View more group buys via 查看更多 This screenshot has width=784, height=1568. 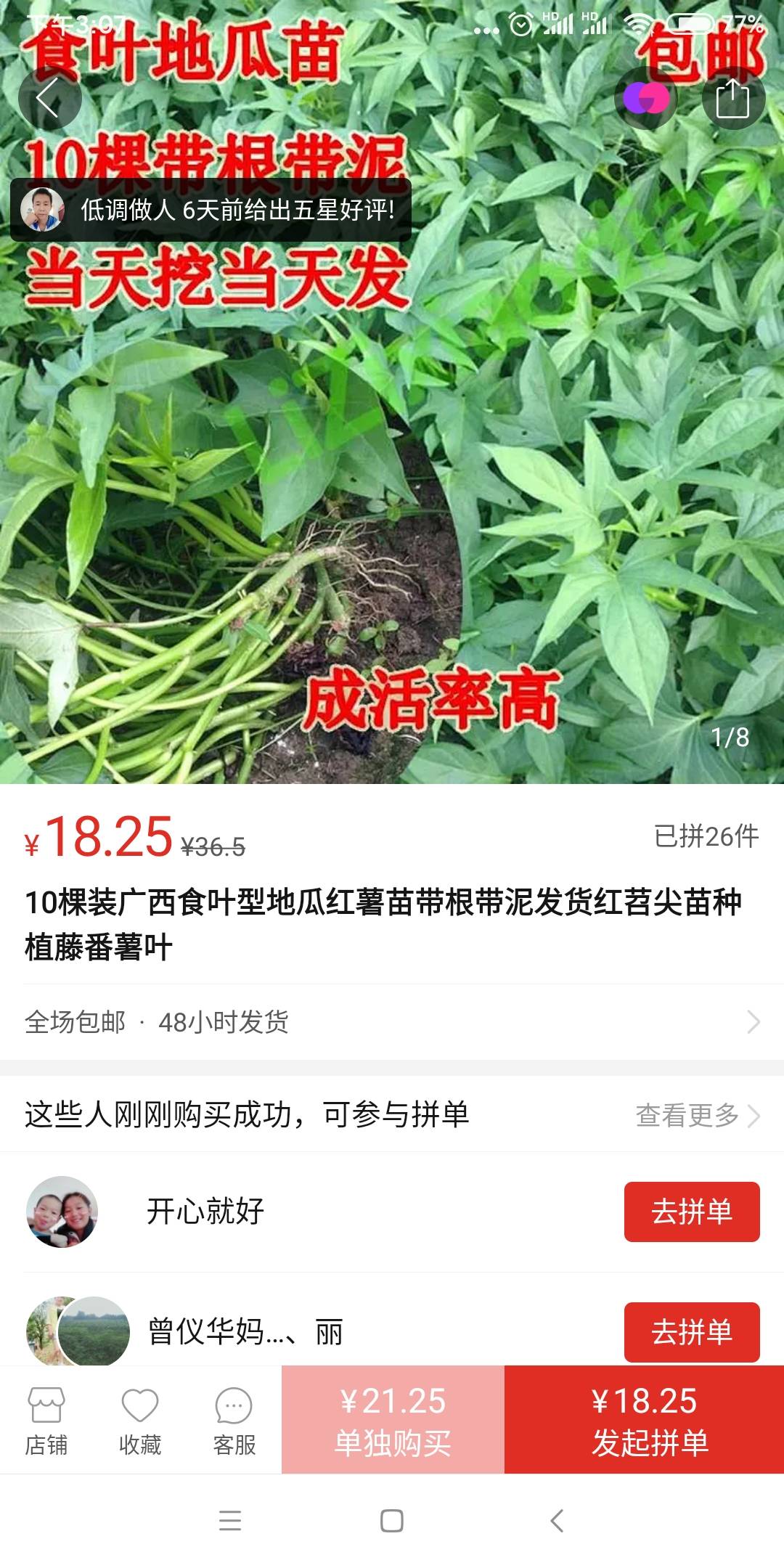point(698,1115)
